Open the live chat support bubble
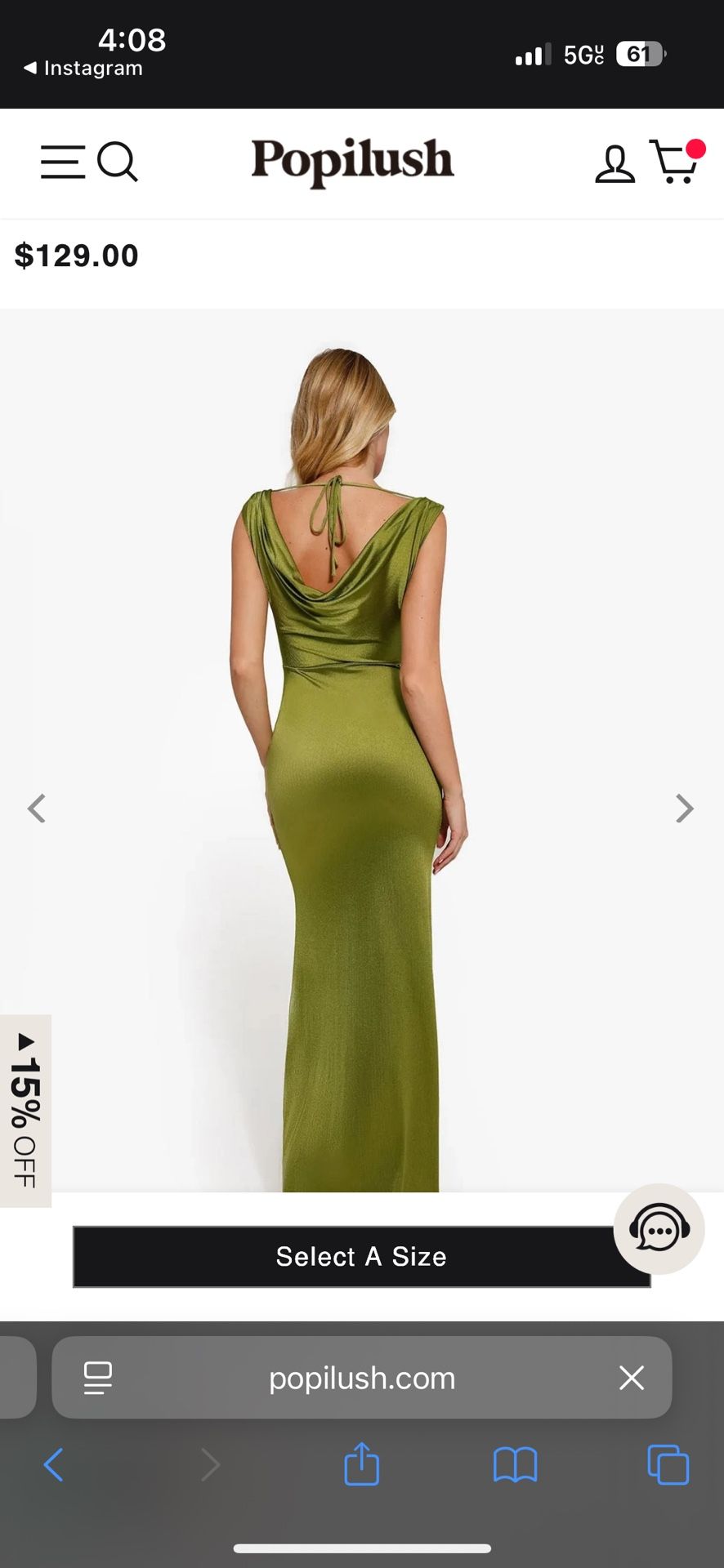 coord(659,1228)
